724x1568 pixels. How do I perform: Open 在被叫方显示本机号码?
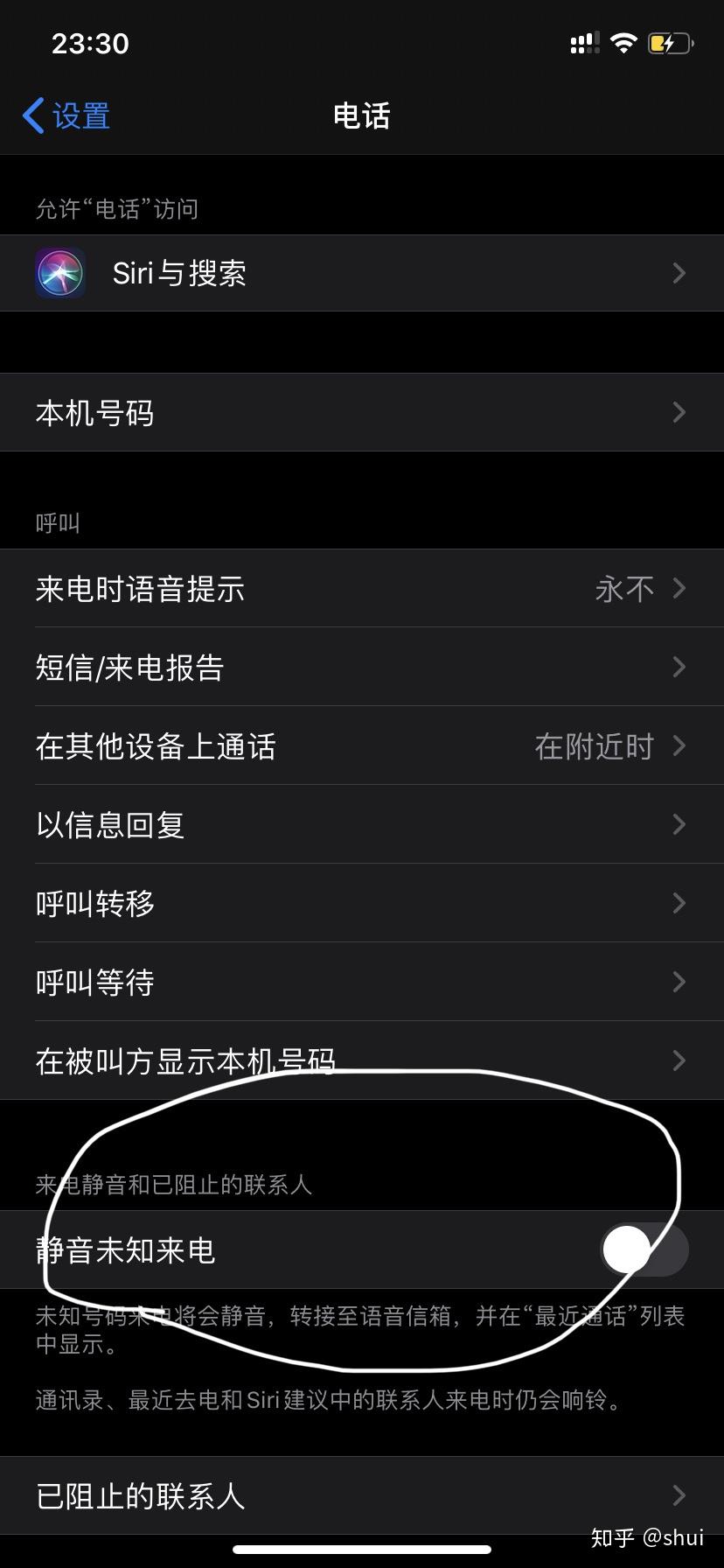click(362, 1060)
